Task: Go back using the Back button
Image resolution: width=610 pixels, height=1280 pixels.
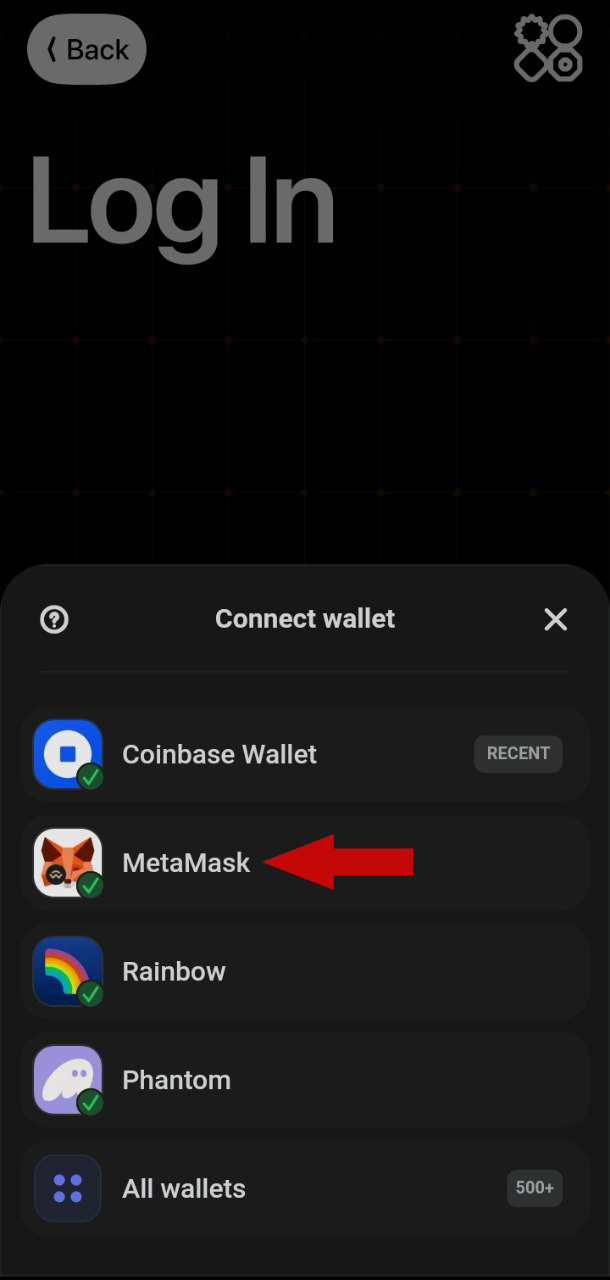Action: click(87, 49)
